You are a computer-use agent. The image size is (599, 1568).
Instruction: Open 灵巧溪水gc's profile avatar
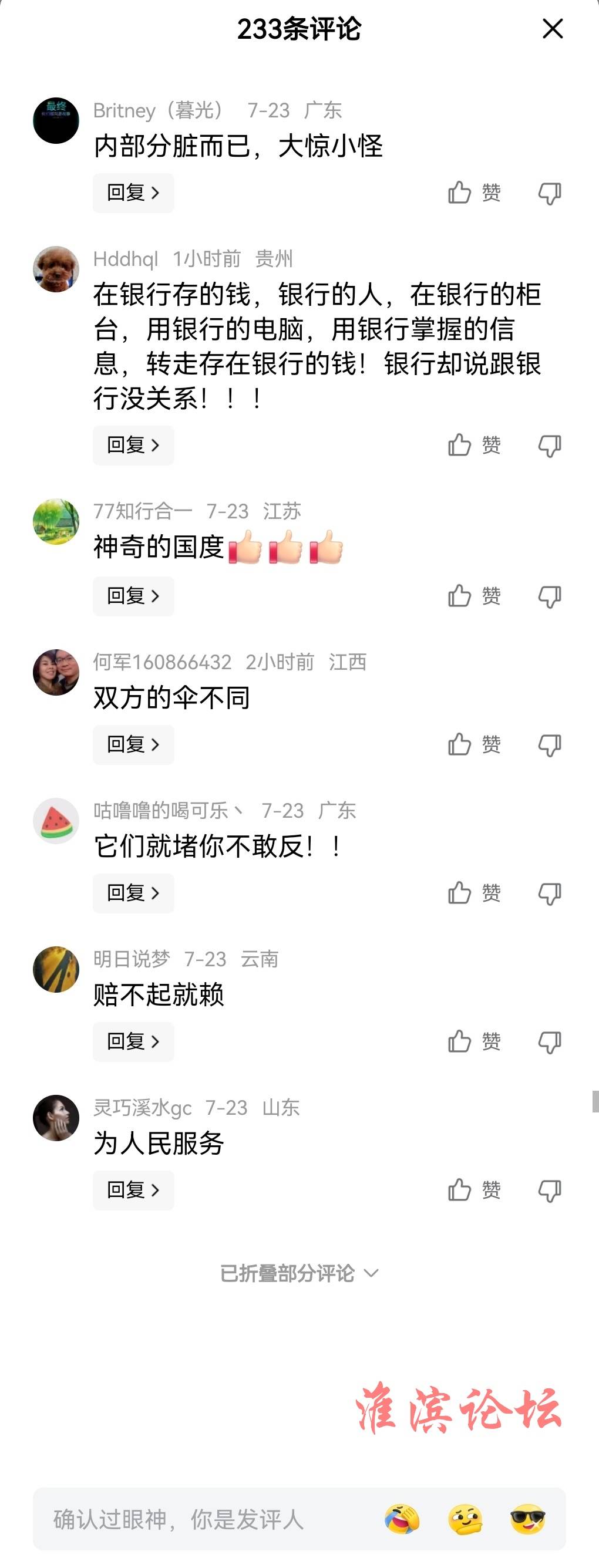tap(56, 1118)
